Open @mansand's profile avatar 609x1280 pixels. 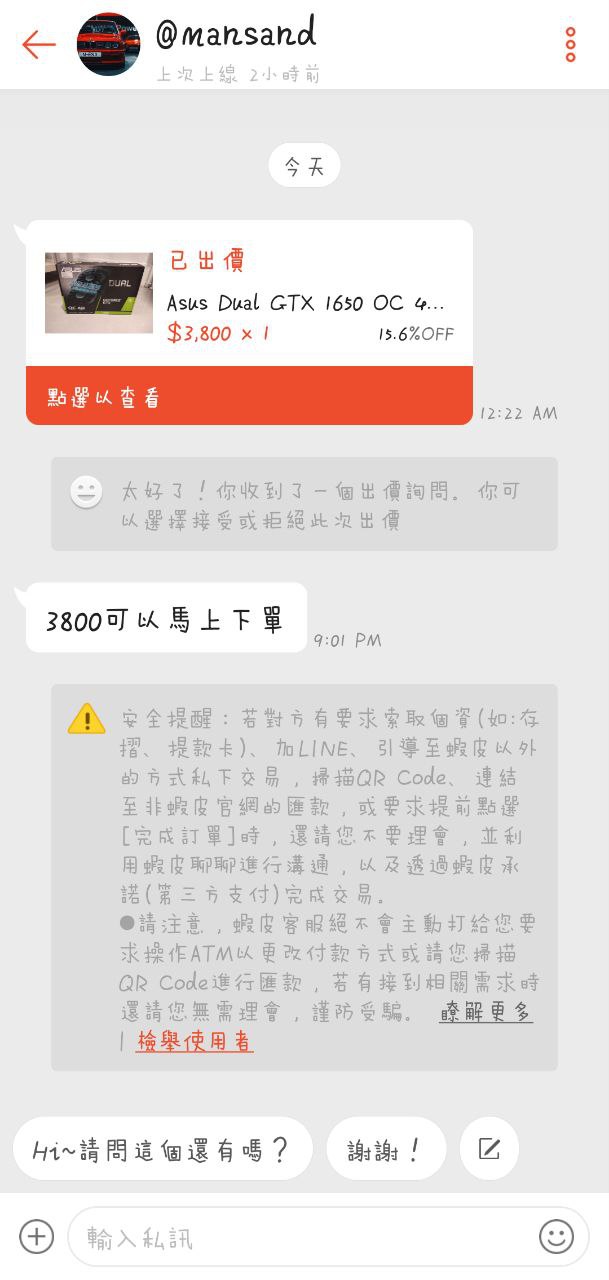click(x=109, y=44)
